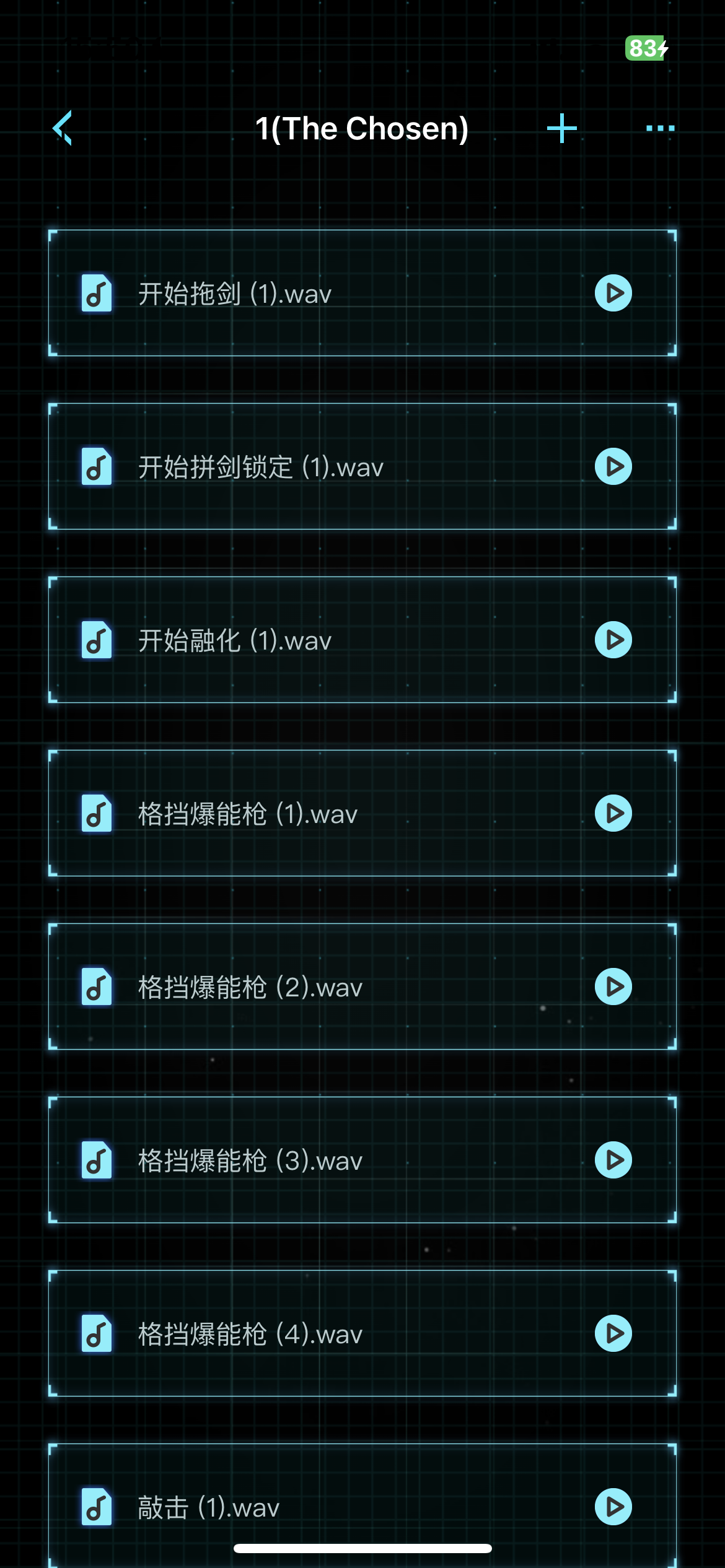Play 开始融化 (1).wav
The image size is (725, 1568).
613,640
